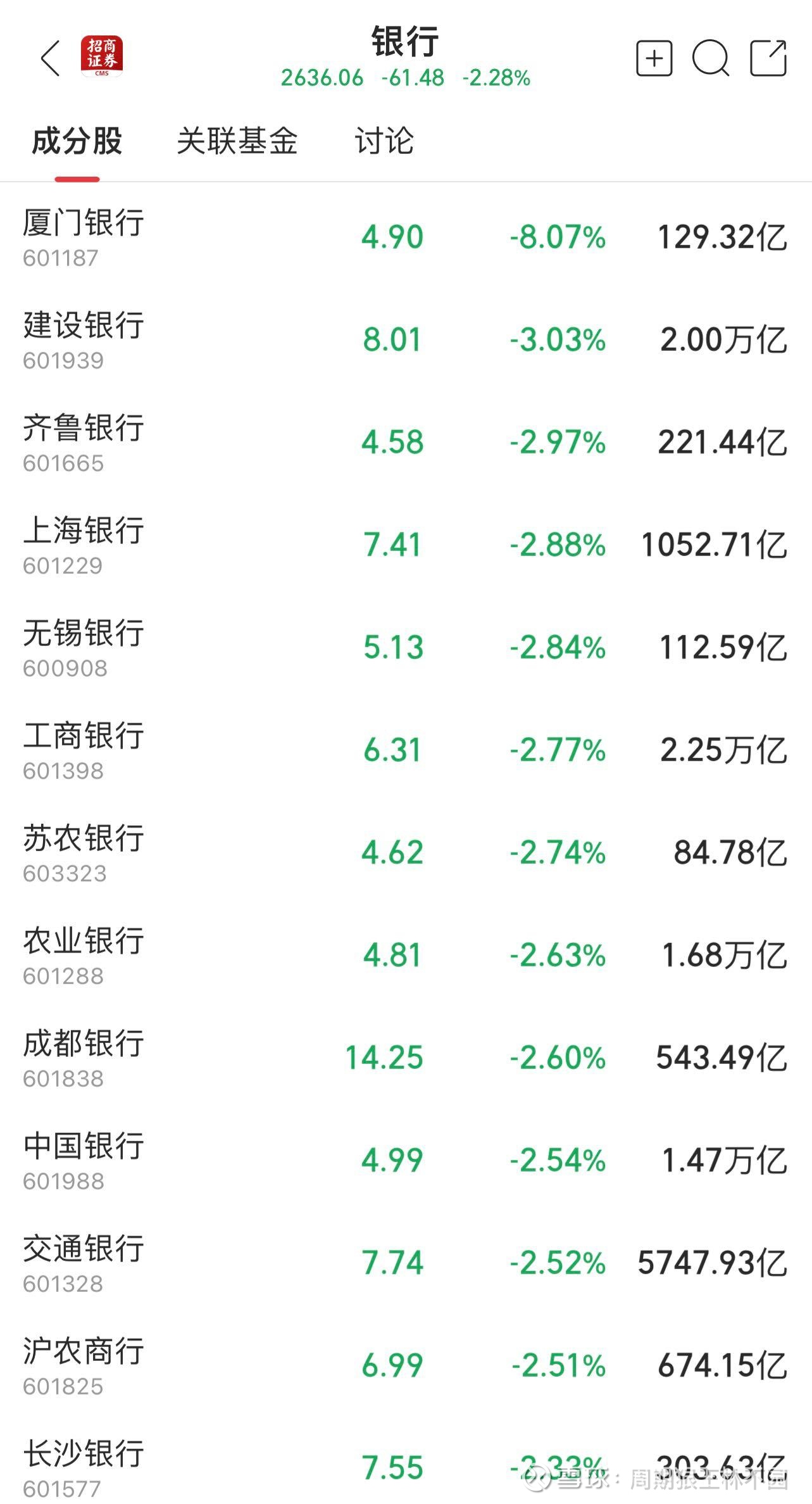Image resolution: width=812 pixels, height=1504 pixels.
Task: Select 无锡银行 in the list
Action: click(x=406, y=648)
